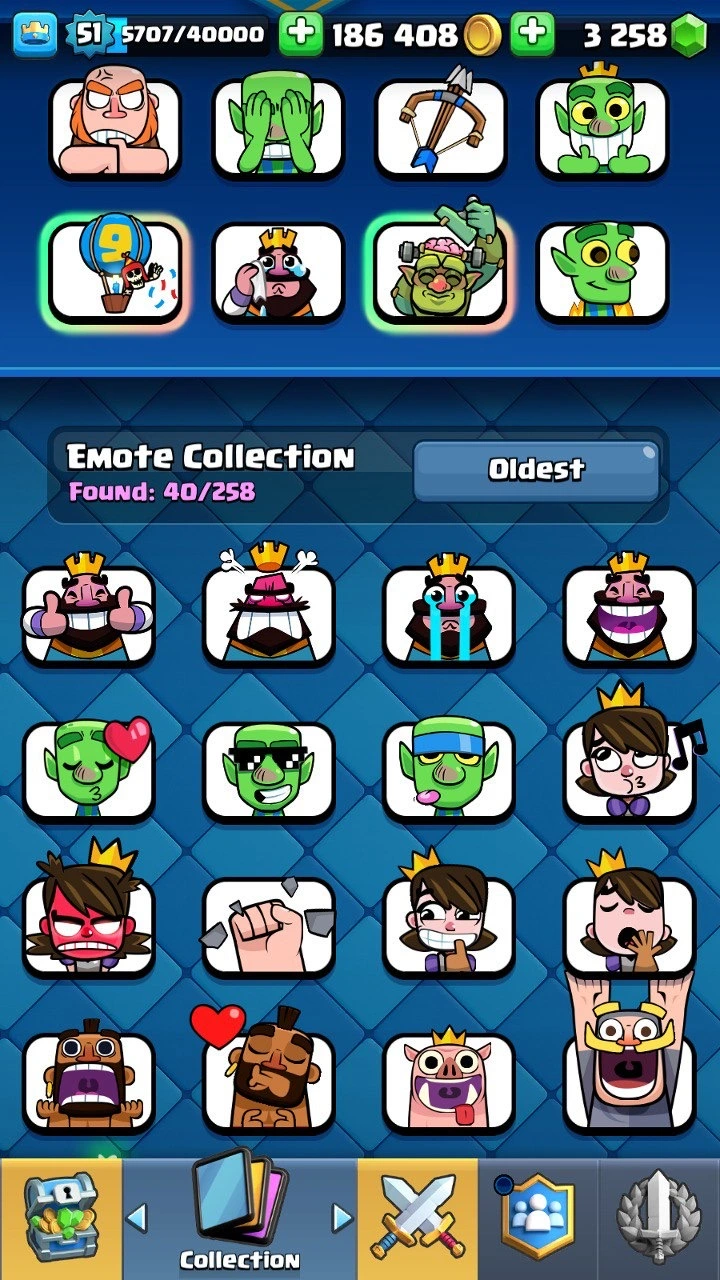720x1280 pixels.
Task: Pick the goblin blowing heart kiss emote
Action: [x=88, y=770]
